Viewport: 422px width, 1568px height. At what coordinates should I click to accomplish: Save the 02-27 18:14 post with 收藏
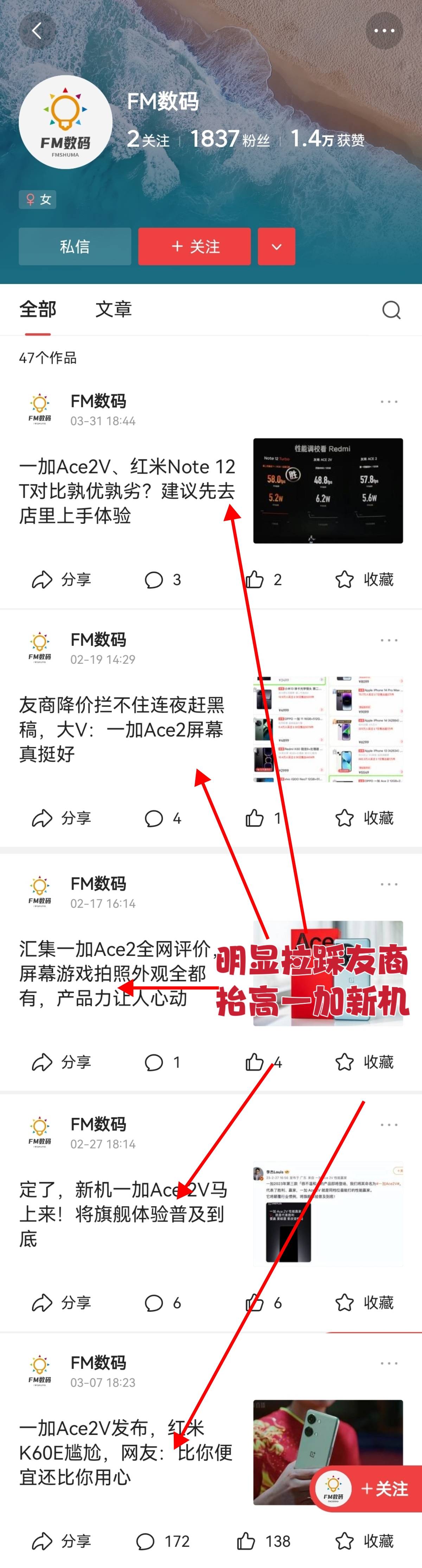(x=364, y=1303)
